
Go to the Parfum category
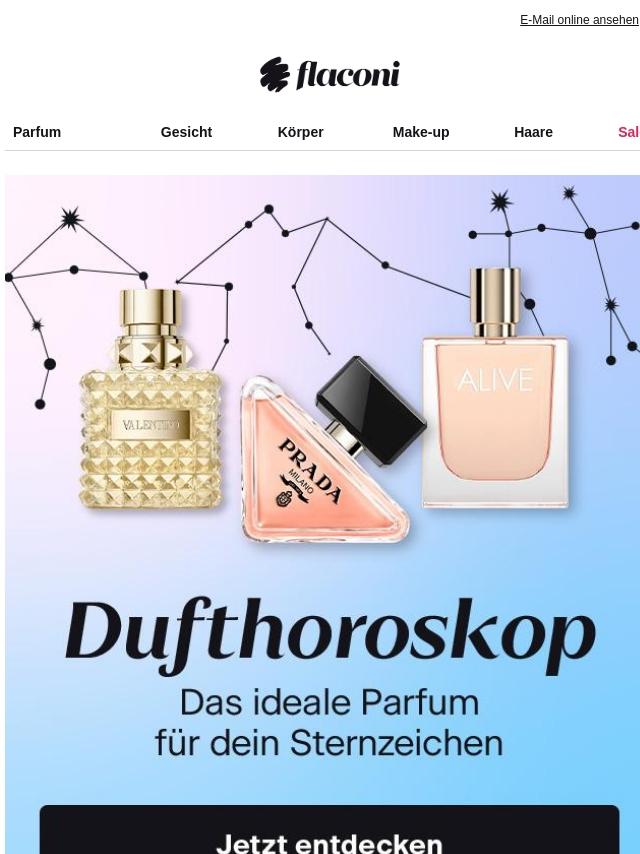[x=37, y=132]
